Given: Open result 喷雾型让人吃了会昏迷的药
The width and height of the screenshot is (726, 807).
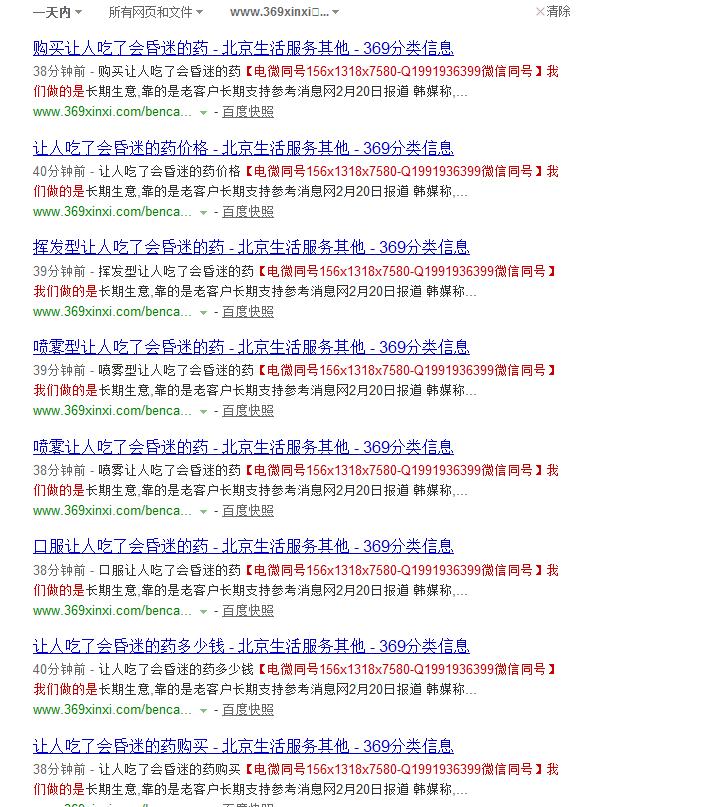Looking at the screenshot, I should point(250,347).
